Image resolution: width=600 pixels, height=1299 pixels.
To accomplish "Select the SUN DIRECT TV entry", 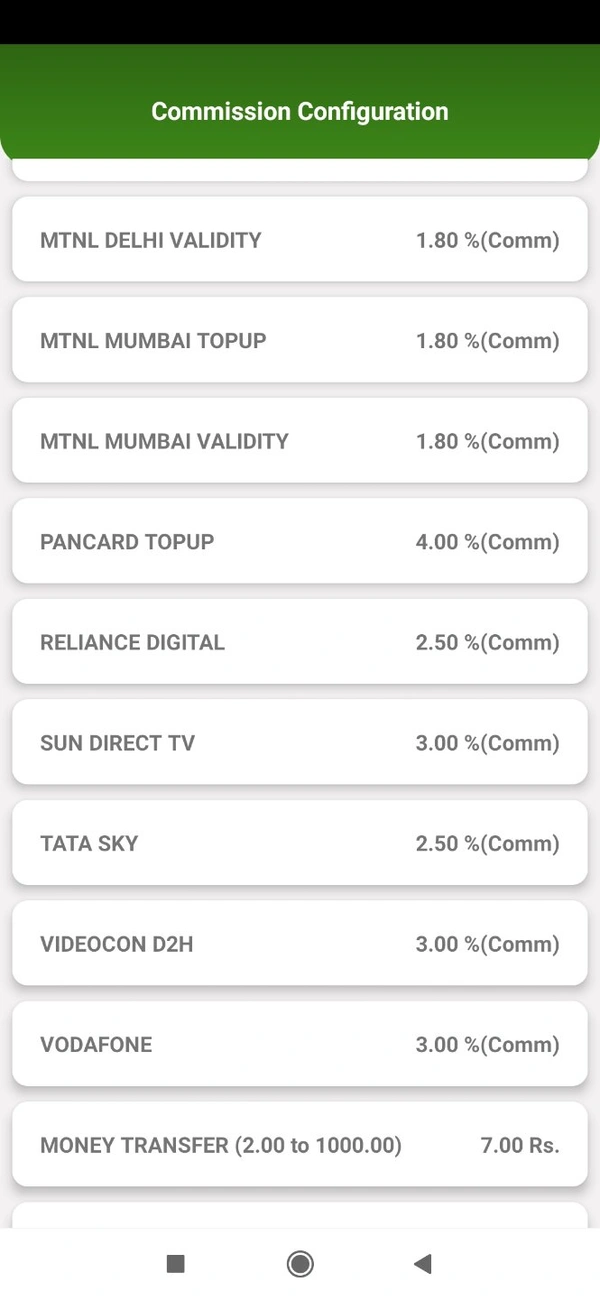I will [299, 742].
